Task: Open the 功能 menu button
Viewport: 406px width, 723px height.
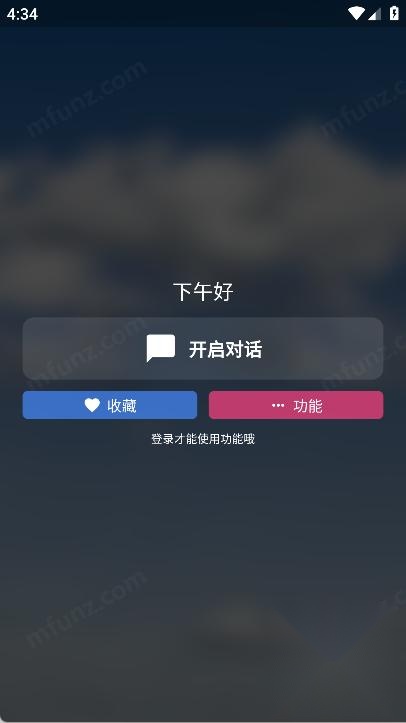Action: pos(296,405)
